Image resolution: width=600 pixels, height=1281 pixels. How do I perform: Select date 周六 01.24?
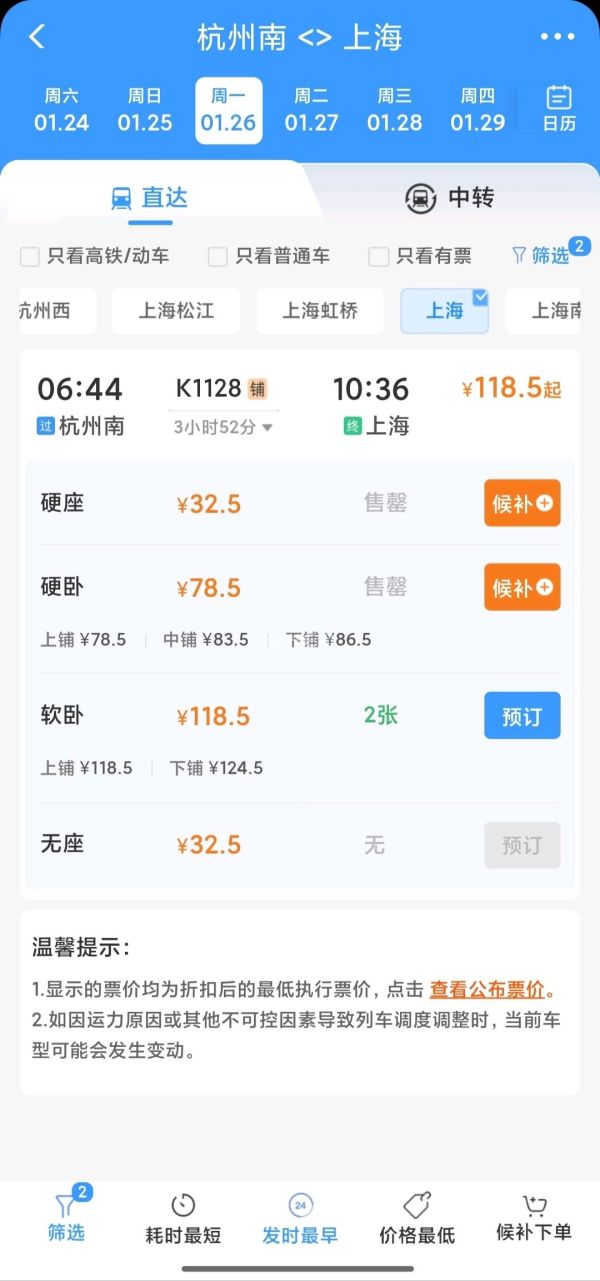[61, 110]
